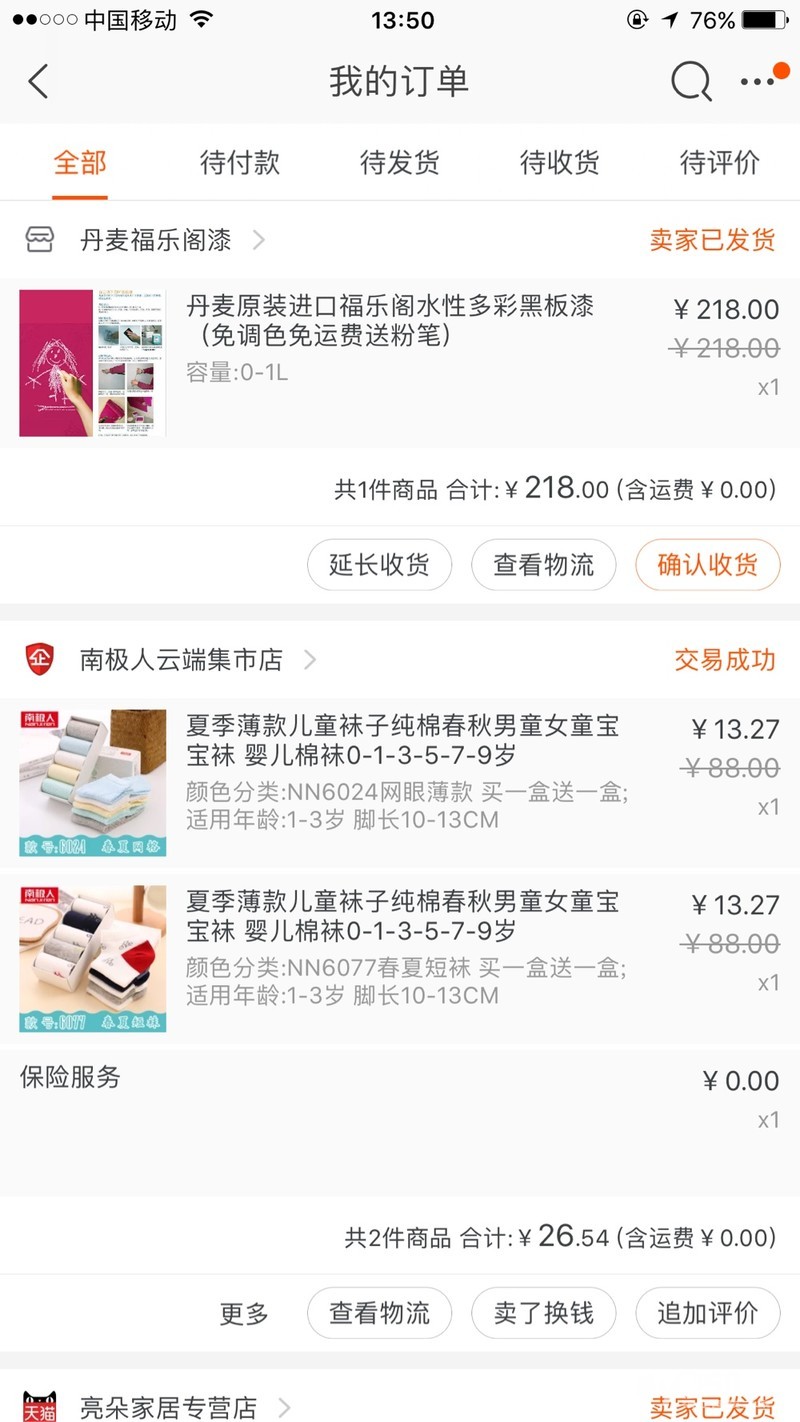800x1422 pixels.
Task: Open order search
Action: 691,81
